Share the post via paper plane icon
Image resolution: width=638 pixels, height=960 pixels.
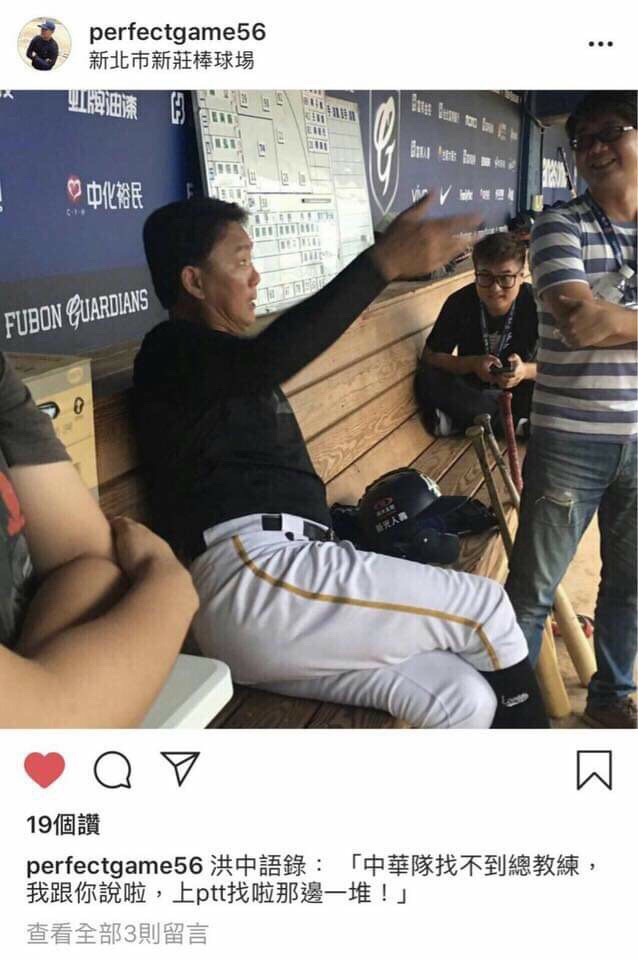[x=181, y=769]
